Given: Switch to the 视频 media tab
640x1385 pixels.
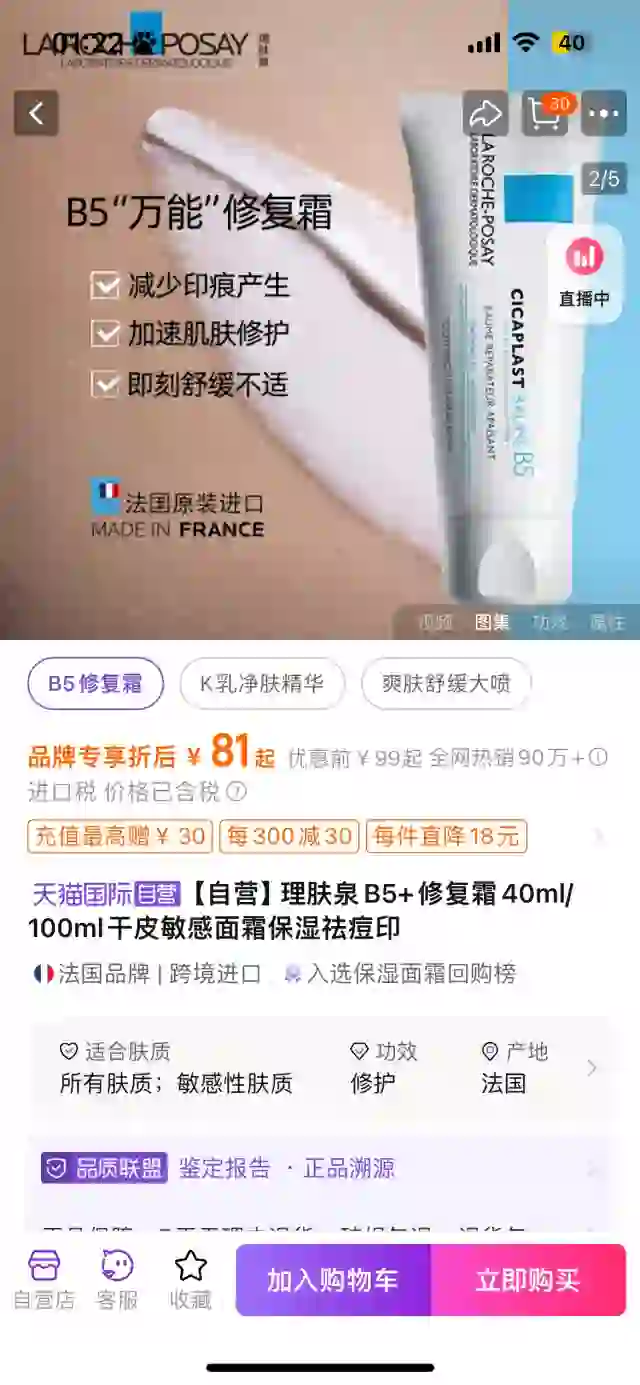Looking at the screenshot, I should pyautogui.click(x=435, y=622).
